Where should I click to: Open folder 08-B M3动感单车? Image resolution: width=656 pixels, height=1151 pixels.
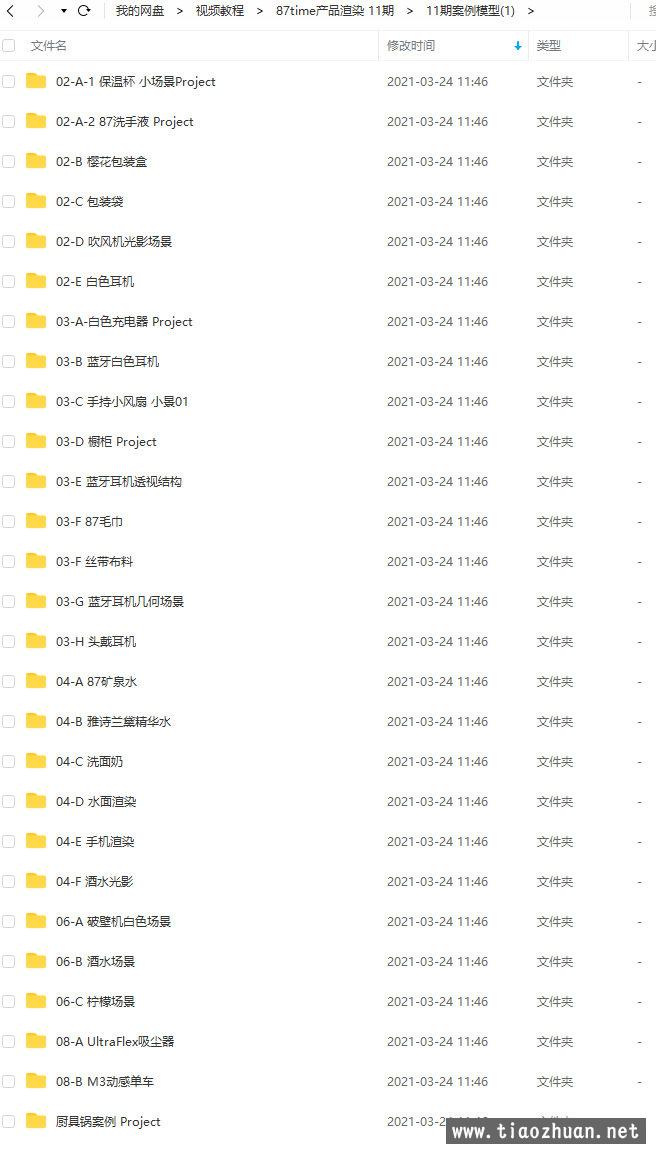[x=104, y=1081]
